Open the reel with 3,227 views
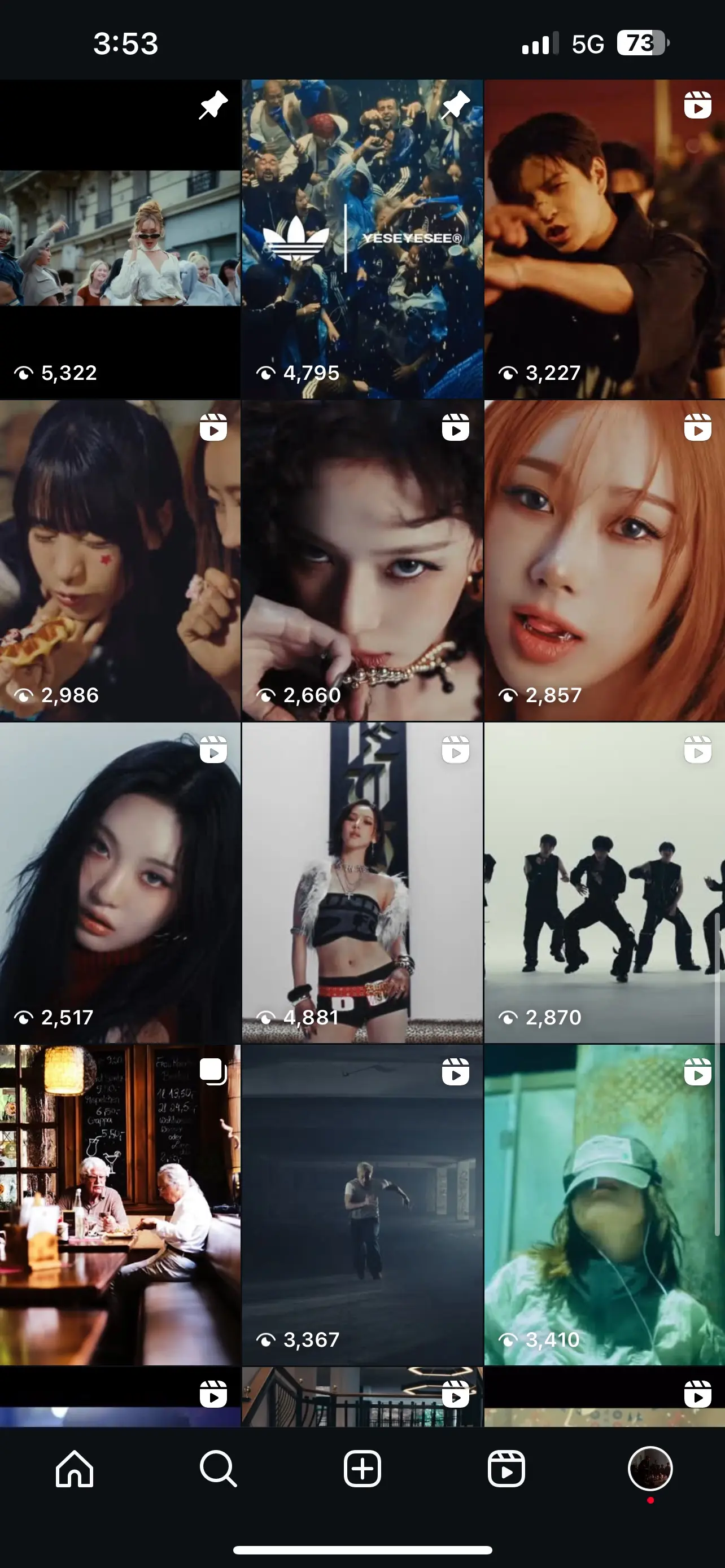Image resolution: width=725 pixels, height=1568 pixels. coord(605,239)
